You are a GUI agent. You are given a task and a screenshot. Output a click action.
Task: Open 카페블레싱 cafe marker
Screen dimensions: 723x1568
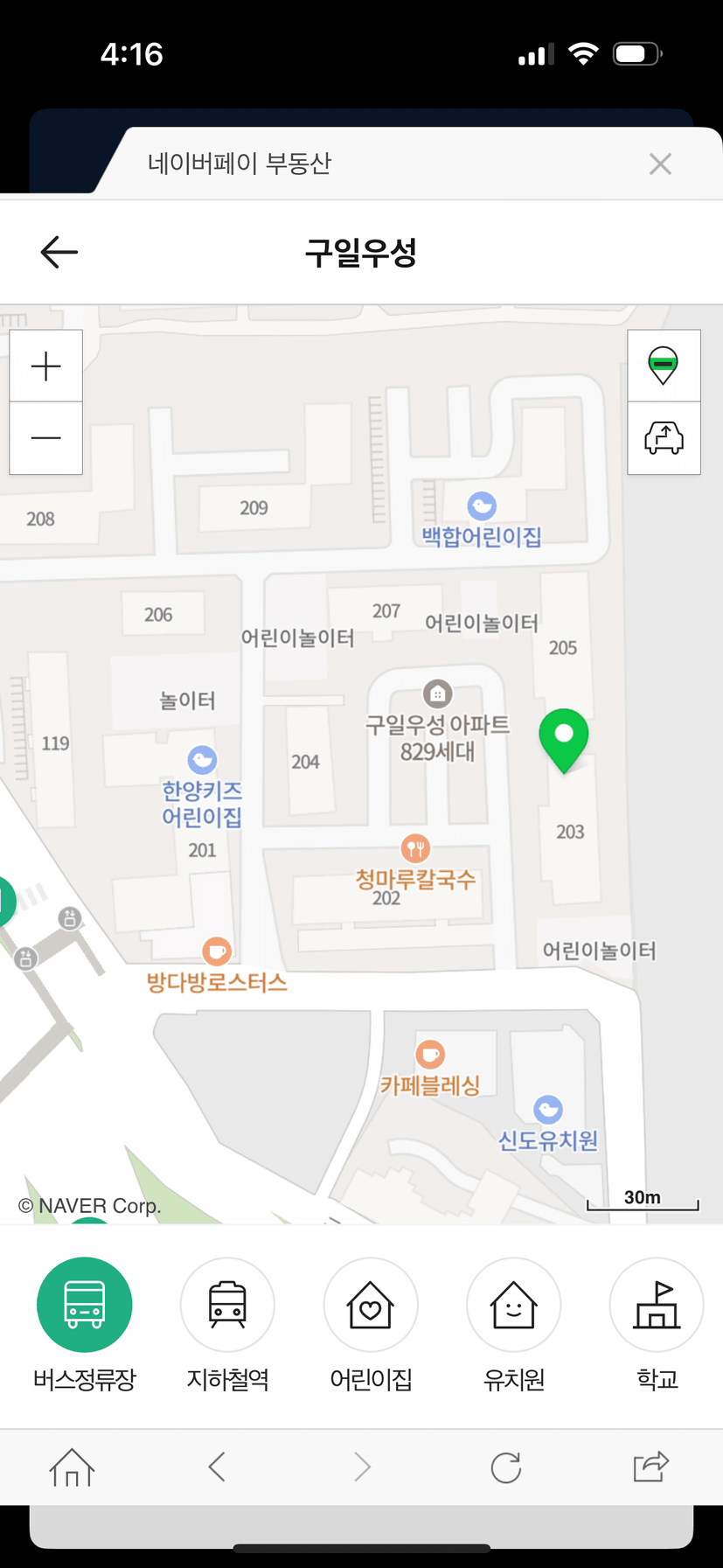pos(429,1055)
